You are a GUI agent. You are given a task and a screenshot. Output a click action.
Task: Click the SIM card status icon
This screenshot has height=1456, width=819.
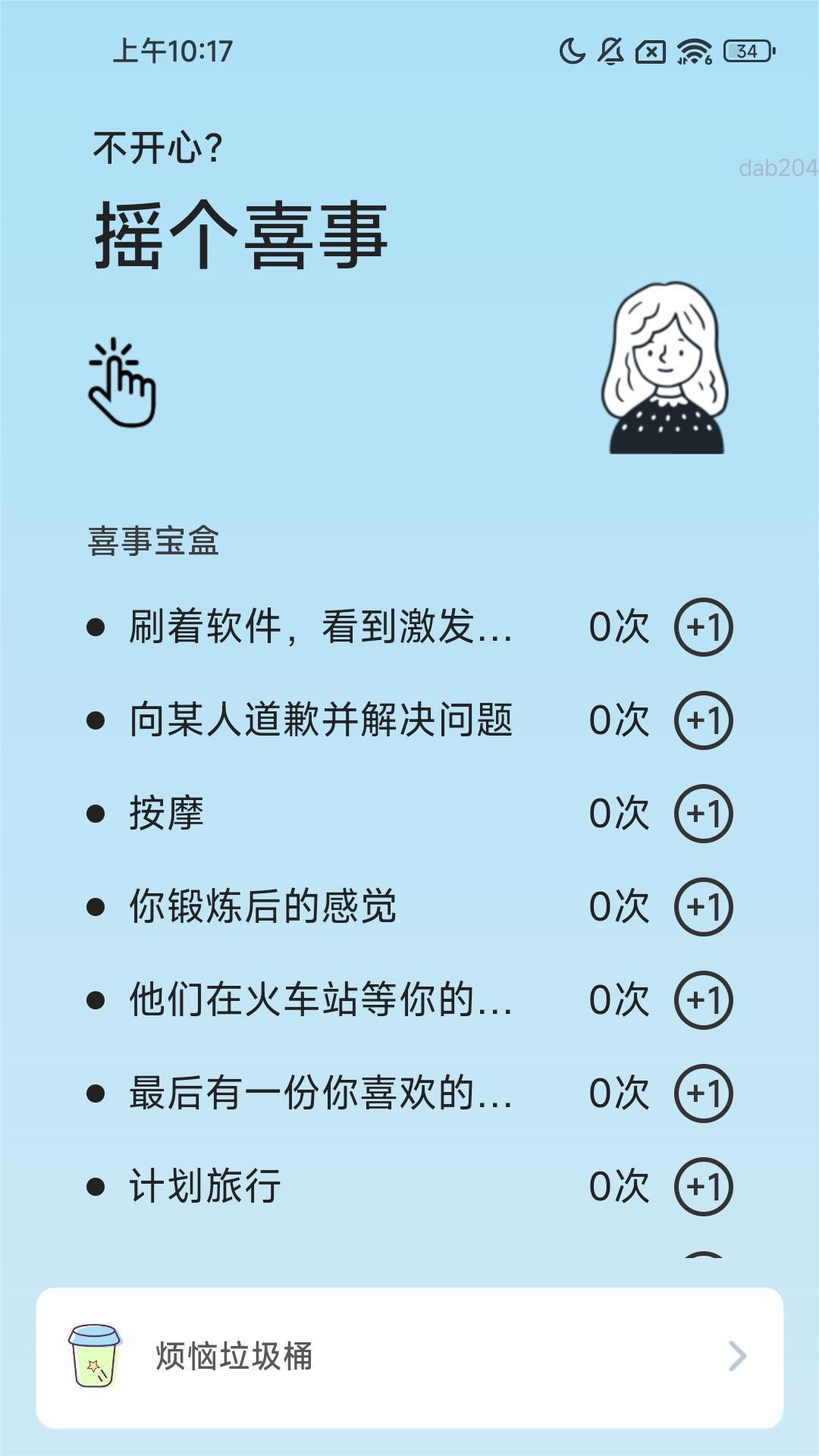[649, 52]
